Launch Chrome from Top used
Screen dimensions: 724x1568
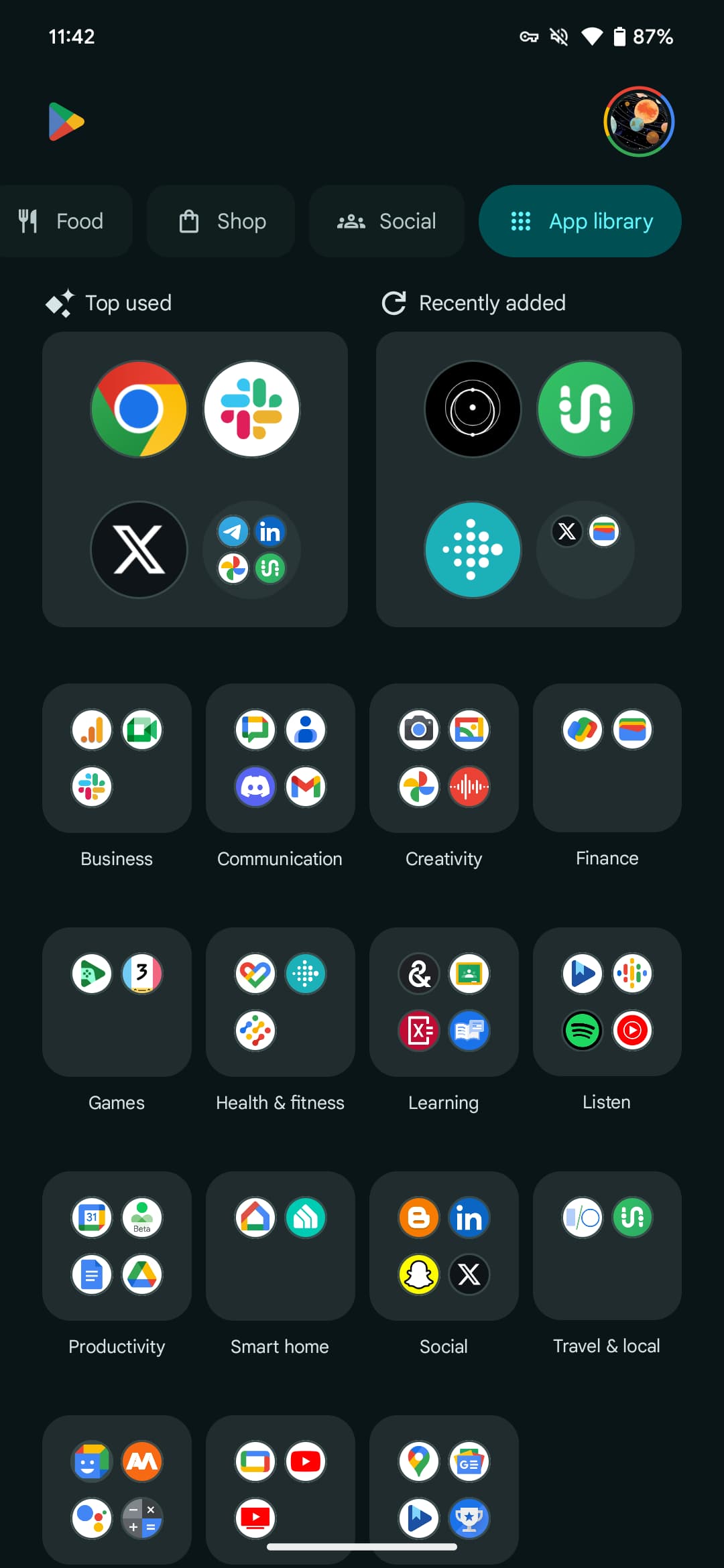coord(139,409)
